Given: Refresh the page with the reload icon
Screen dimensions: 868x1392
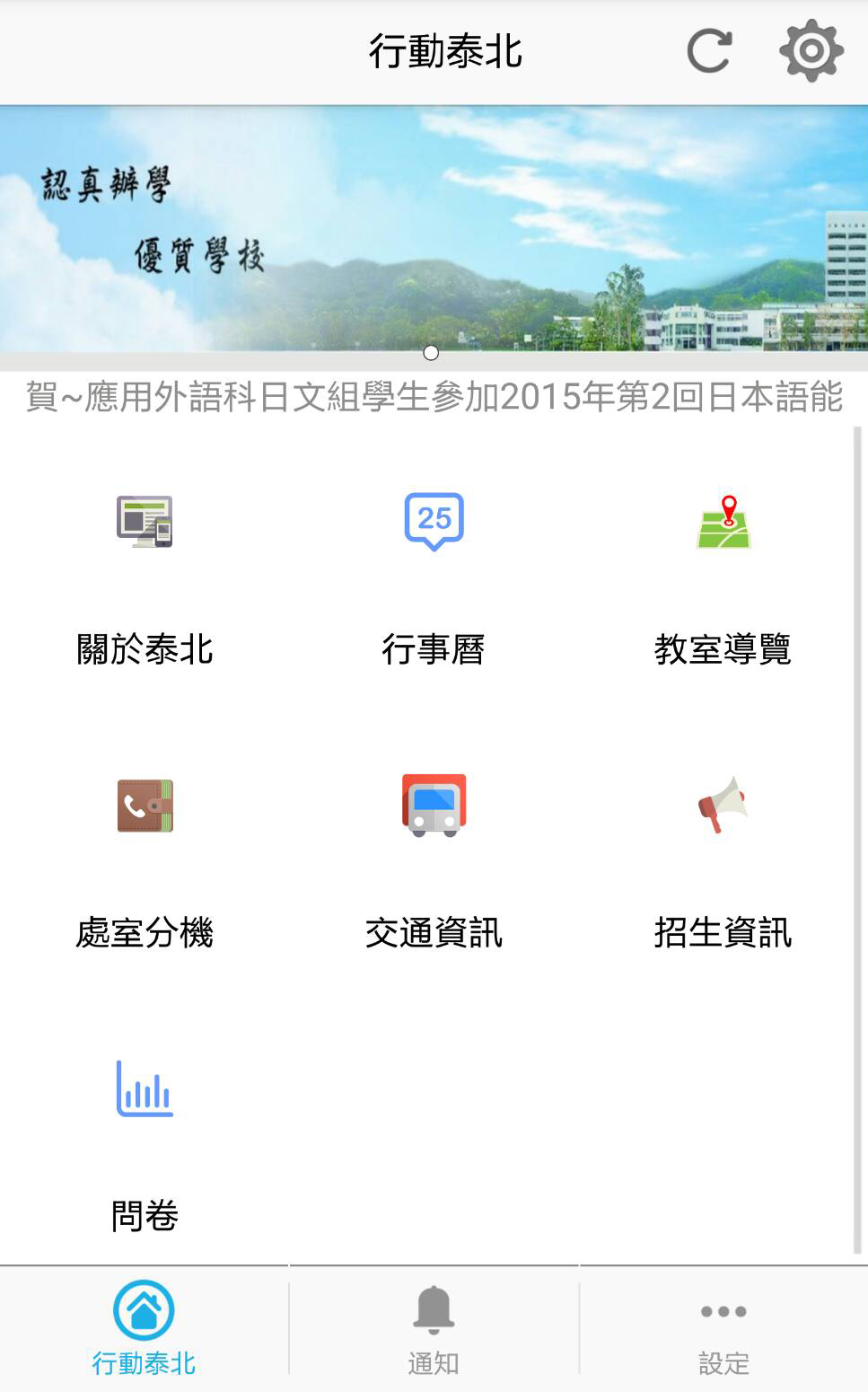Looking at the screenshot, I should 709,51.
